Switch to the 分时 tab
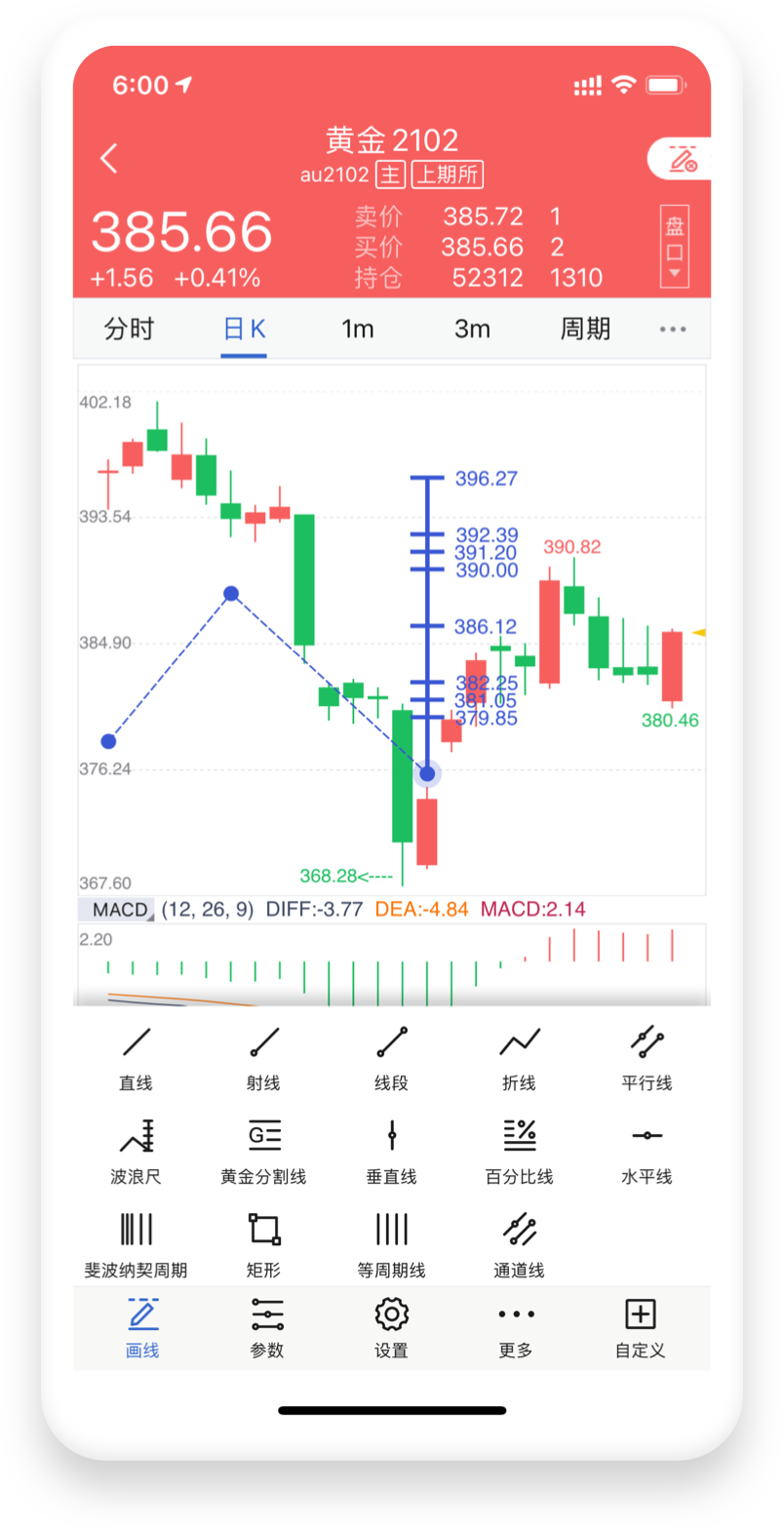Viewport: 784px width, 1529px height. pyautogui.click(x=130, y=329)
